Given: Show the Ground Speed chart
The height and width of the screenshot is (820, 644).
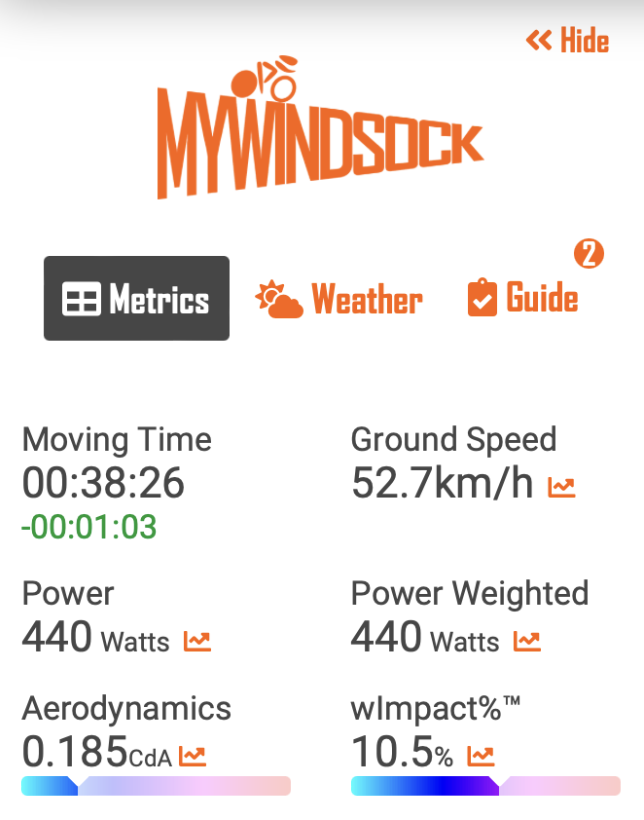Looking at the screenshot, I should [x=562, y=487].
